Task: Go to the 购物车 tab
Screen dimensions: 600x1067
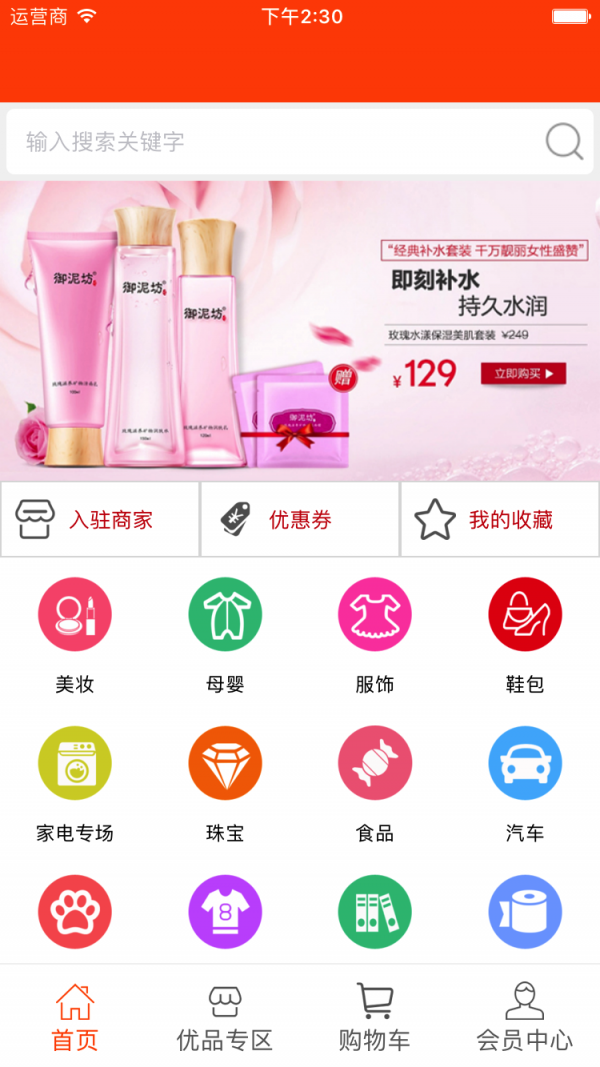Action: (375, 1017)
